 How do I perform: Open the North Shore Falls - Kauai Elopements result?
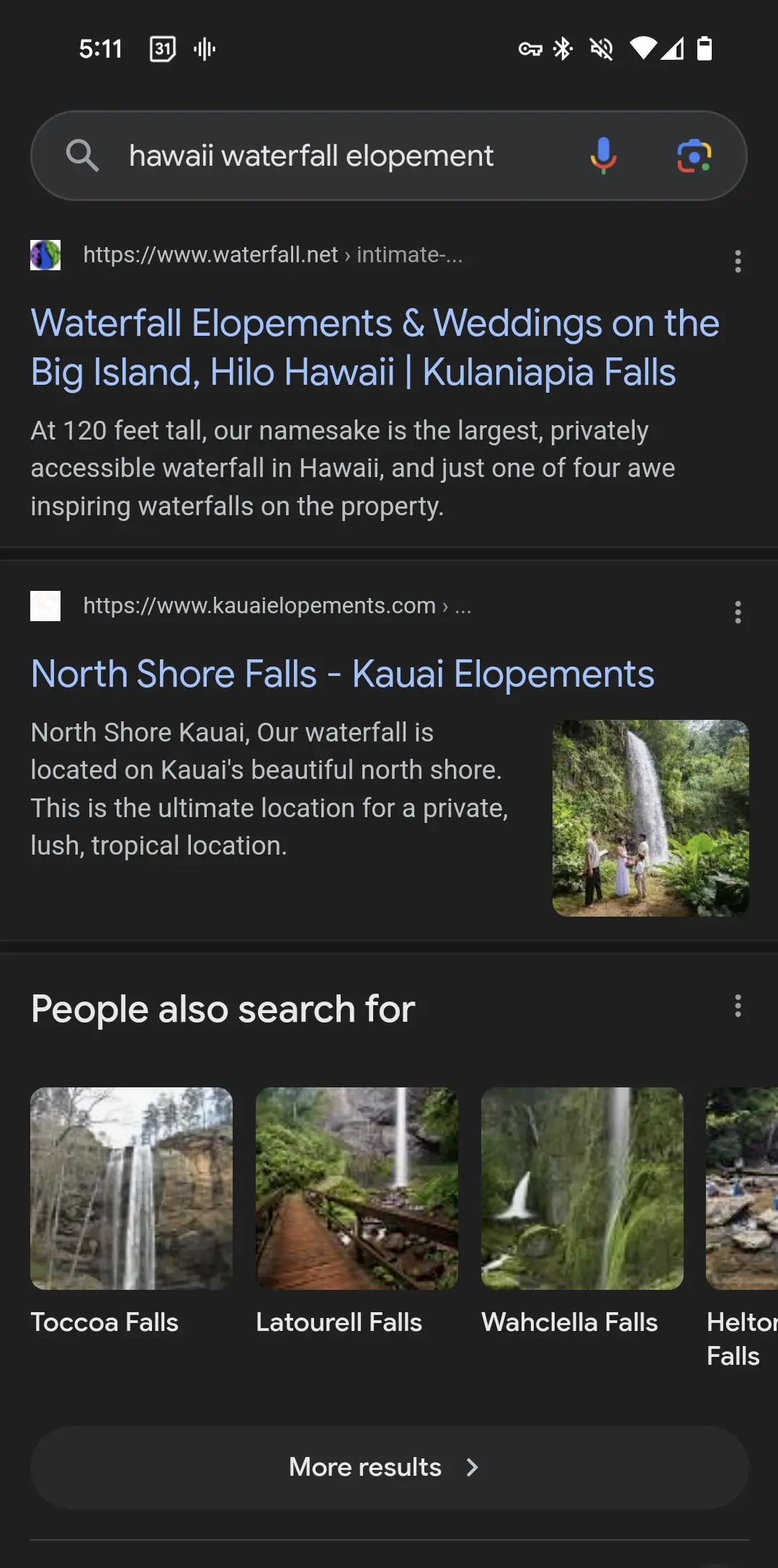coord(342,674)
